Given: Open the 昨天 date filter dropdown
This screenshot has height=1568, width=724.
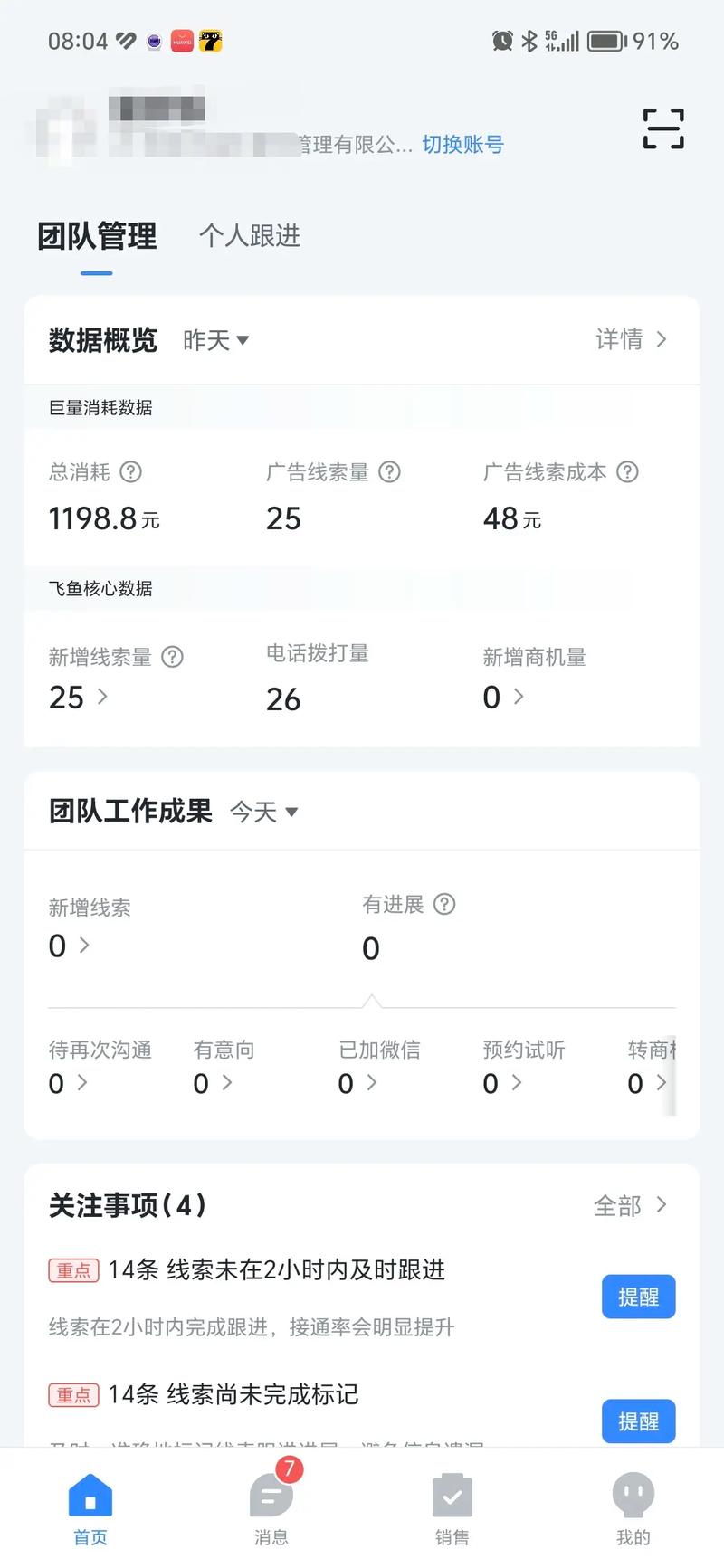Looking at the screenshot, I should (216, 339).
